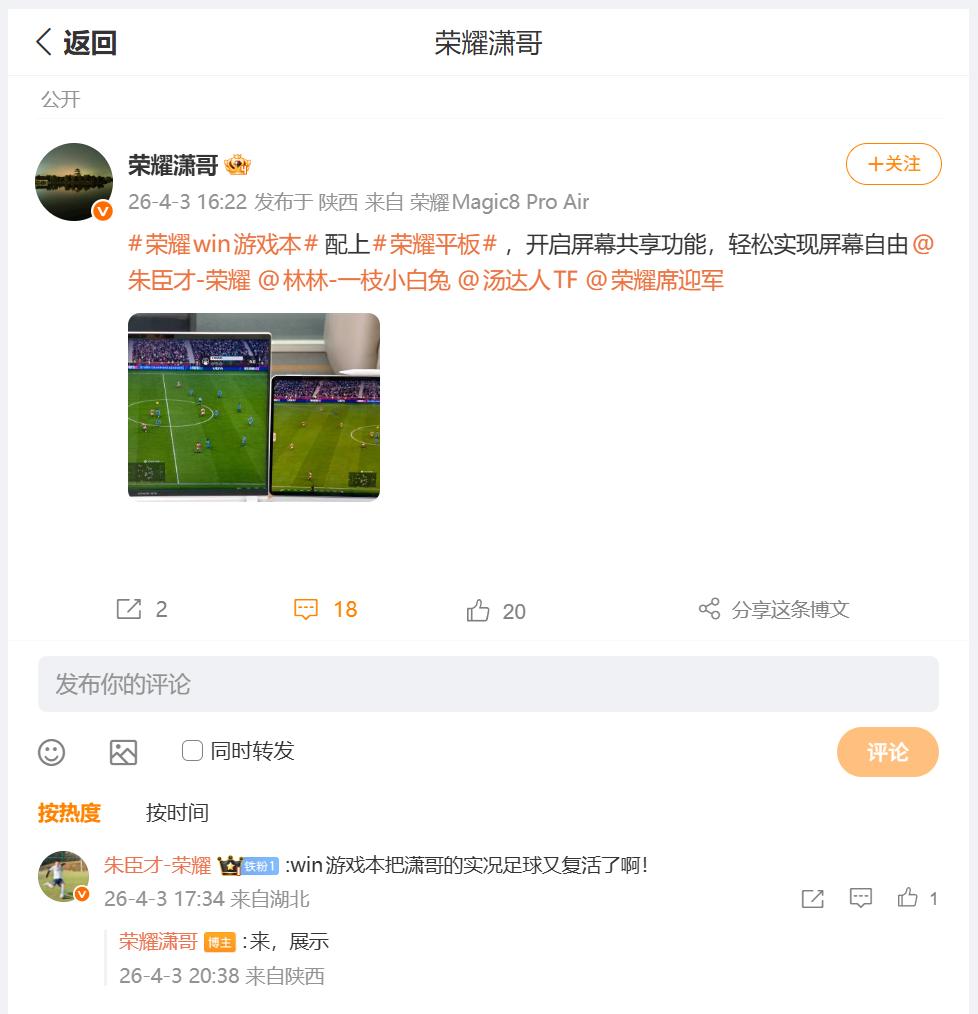Open the football game screenshot in the post
The width and height of the screenshot is (978, 1014).
(x=252, y=406)
